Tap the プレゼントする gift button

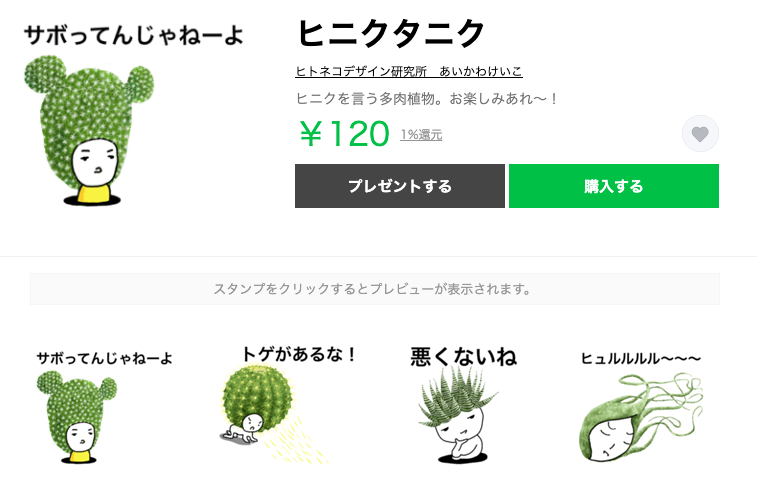[x=399, y=186]
